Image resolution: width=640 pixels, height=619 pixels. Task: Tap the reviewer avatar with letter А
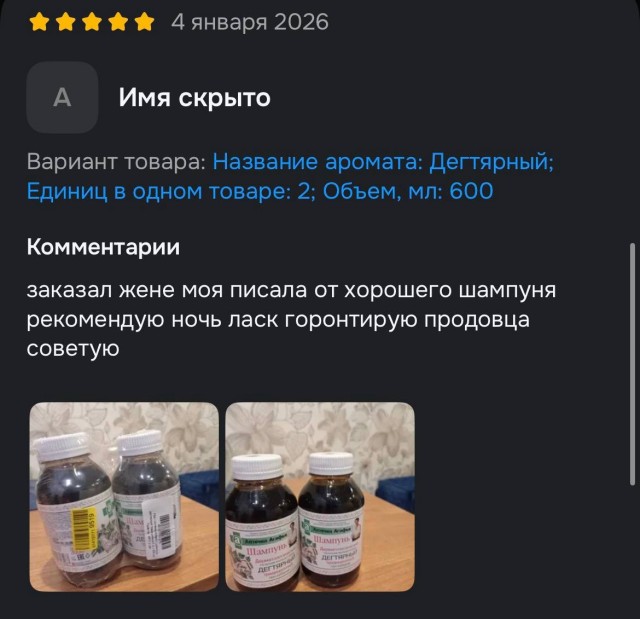coord(62,97)
